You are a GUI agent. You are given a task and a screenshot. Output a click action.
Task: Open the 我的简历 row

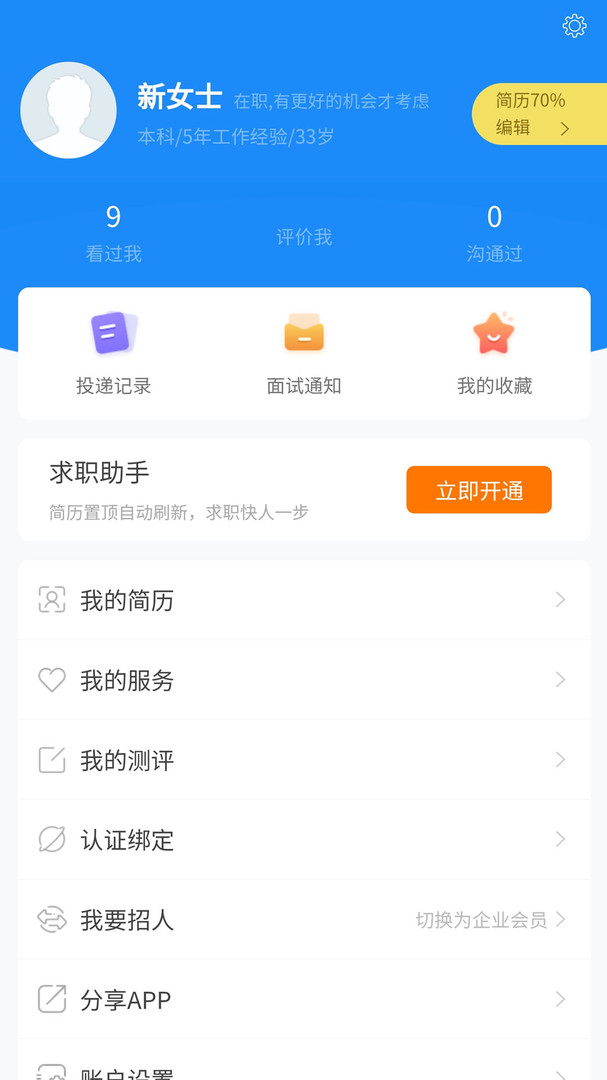pyautogui.click(x=303, y=600)
